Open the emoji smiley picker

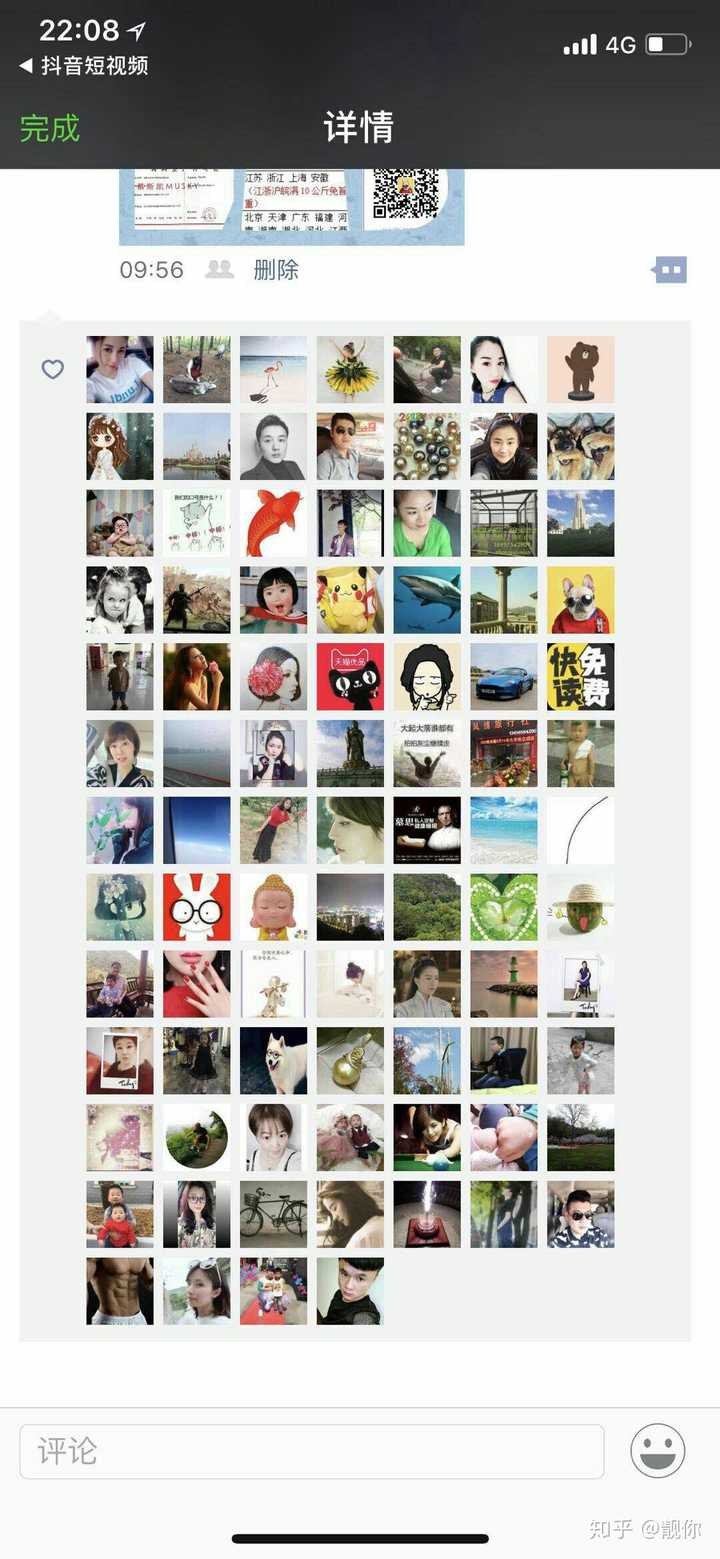pyautogui.click(x=658, y=1451)
